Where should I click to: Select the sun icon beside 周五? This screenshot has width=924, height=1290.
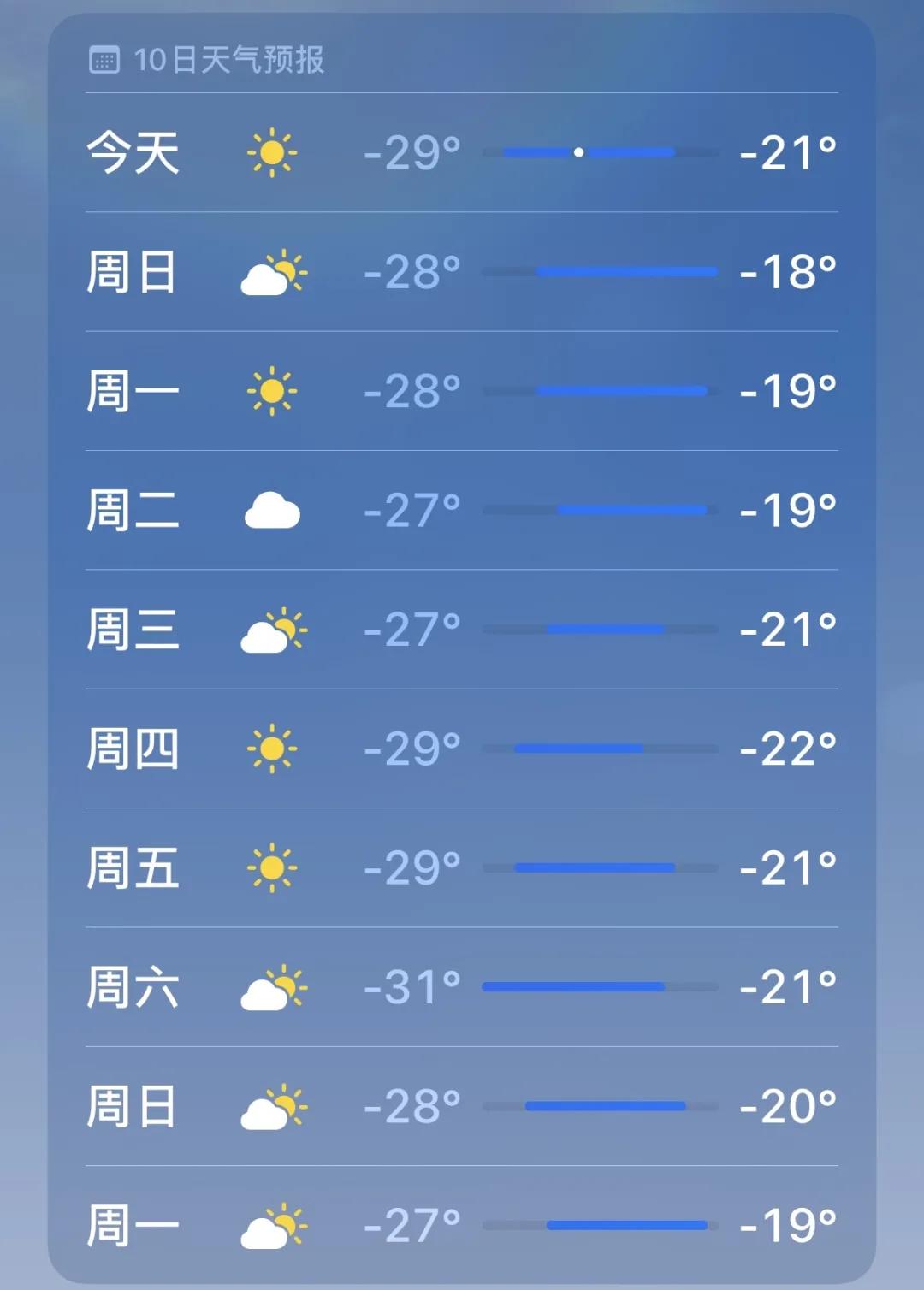272,868
